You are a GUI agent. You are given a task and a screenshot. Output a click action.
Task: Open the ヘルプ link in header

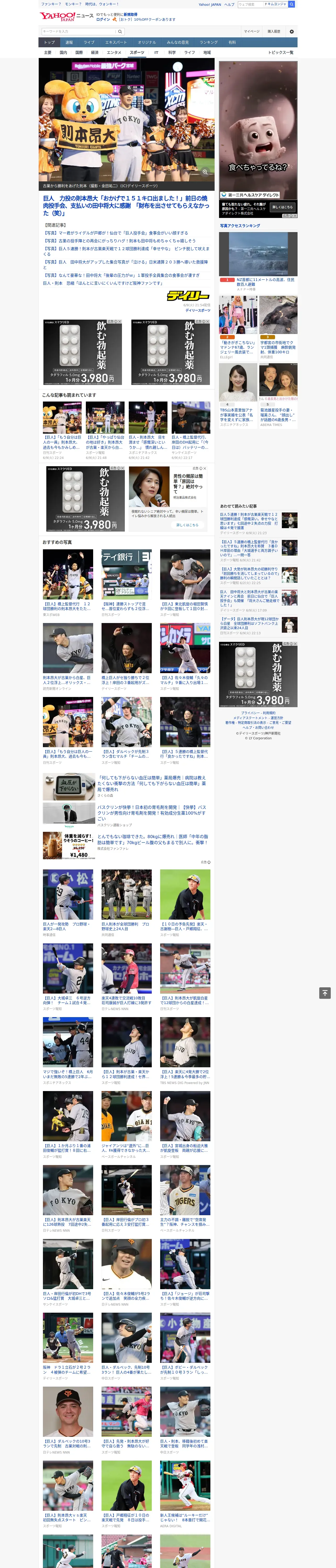pyautogui.click(x=229, y=4)
